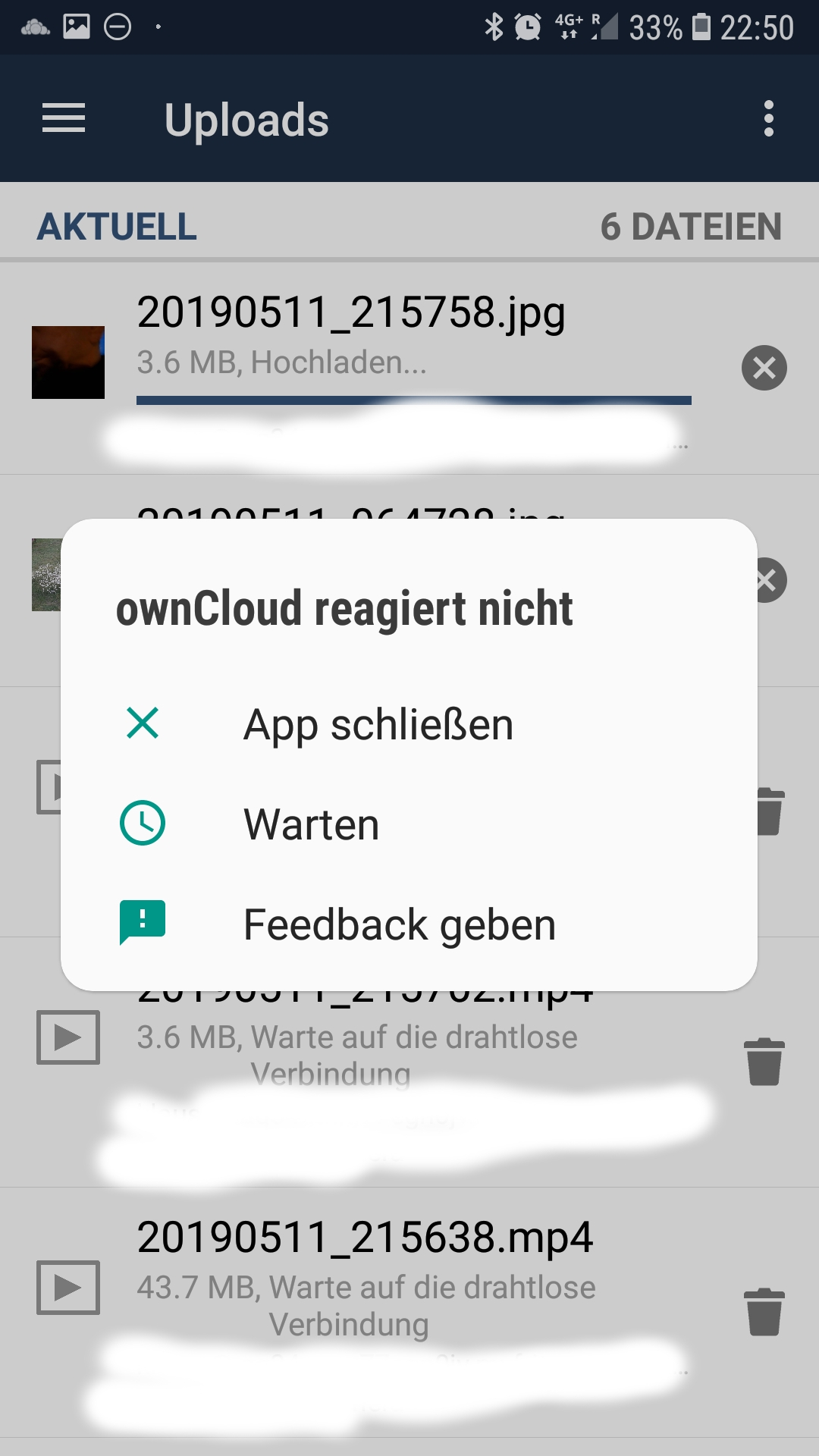Tap the clock icon beside Warten
Screen dimensions: 819x1456
141,824
